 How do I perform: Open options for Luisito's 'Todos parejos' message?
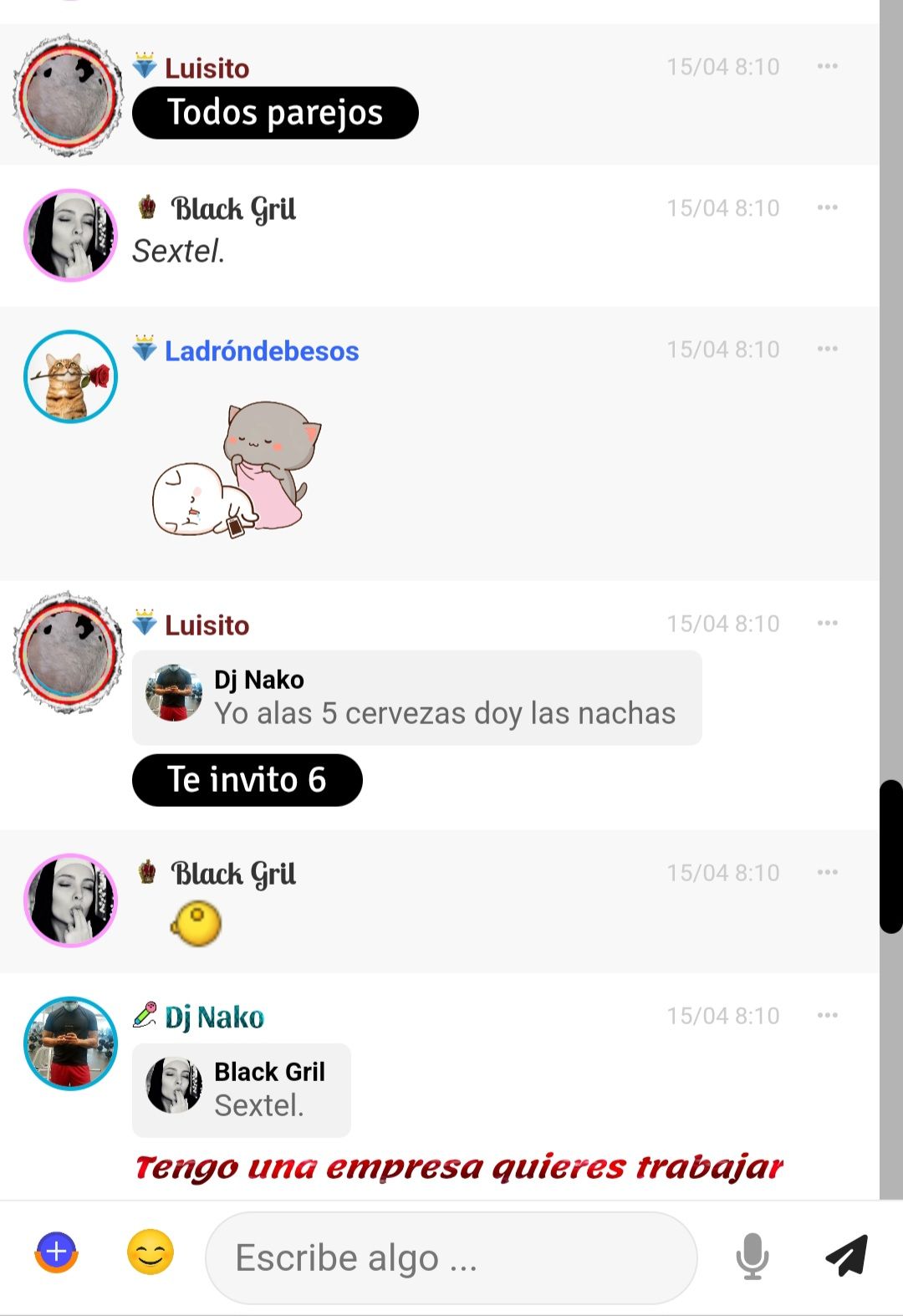[827, 66]
